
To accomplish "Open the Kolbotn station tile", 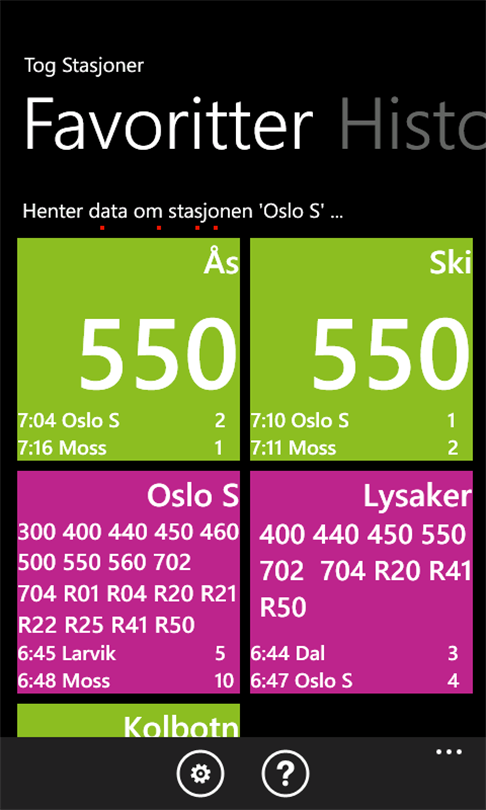I will pos(129,720).
